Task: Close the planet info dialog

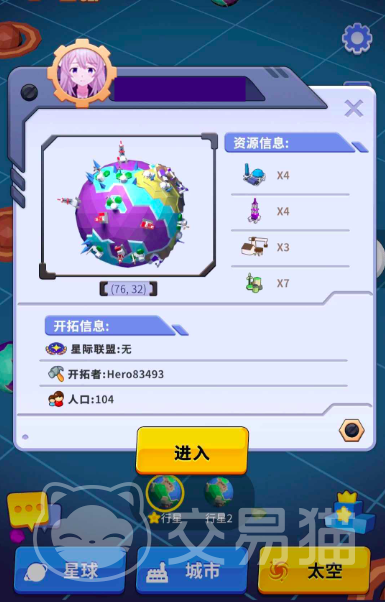Action: pos(354,109)
